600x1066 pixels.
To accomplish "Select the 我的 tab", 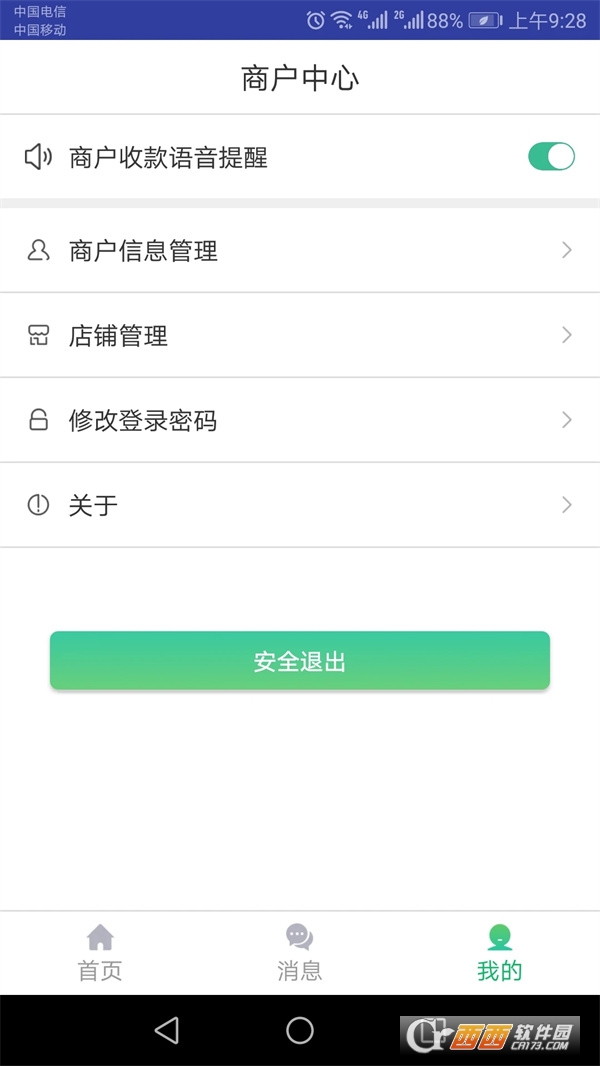I will tap(499, 953).
